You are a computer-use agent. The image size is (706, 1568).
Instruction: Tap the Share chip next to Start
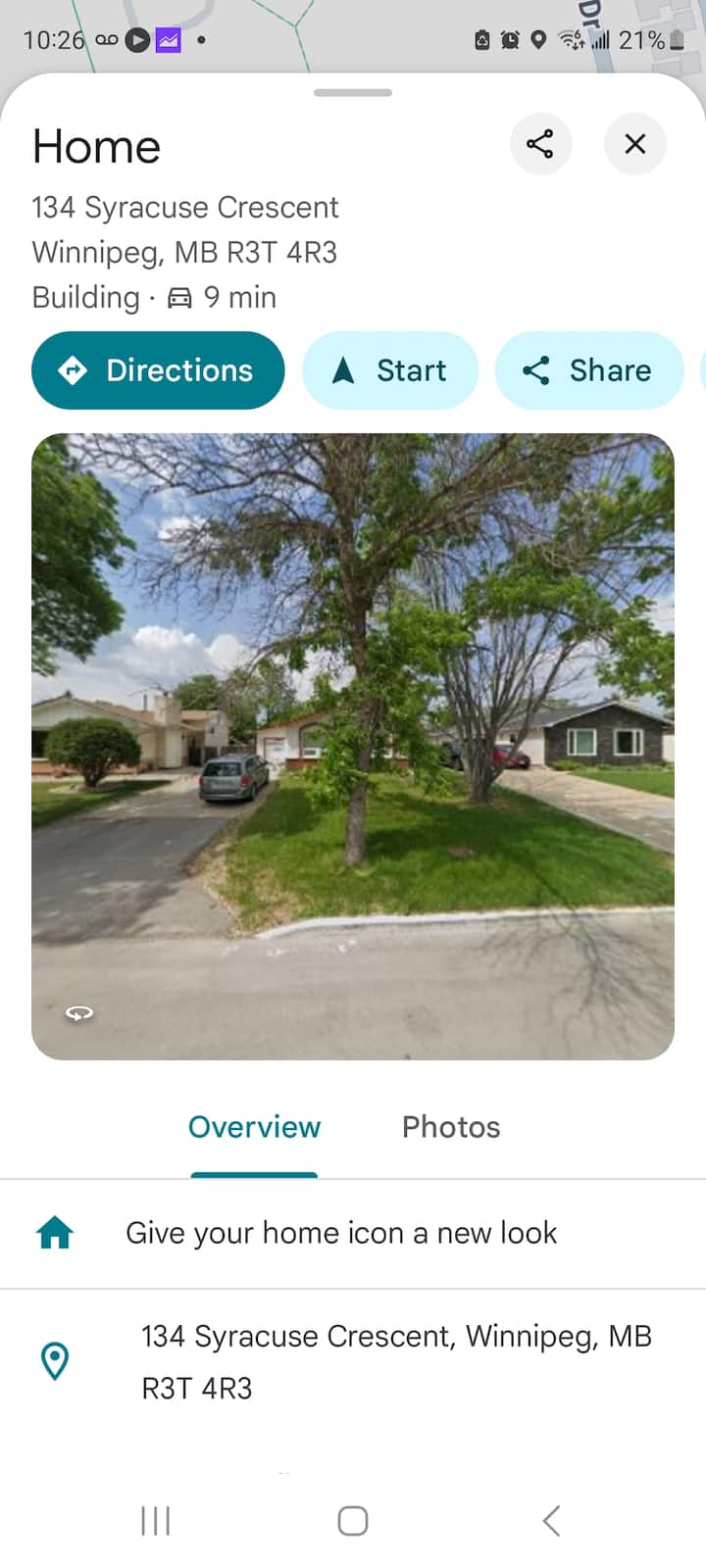click(588, 370)
